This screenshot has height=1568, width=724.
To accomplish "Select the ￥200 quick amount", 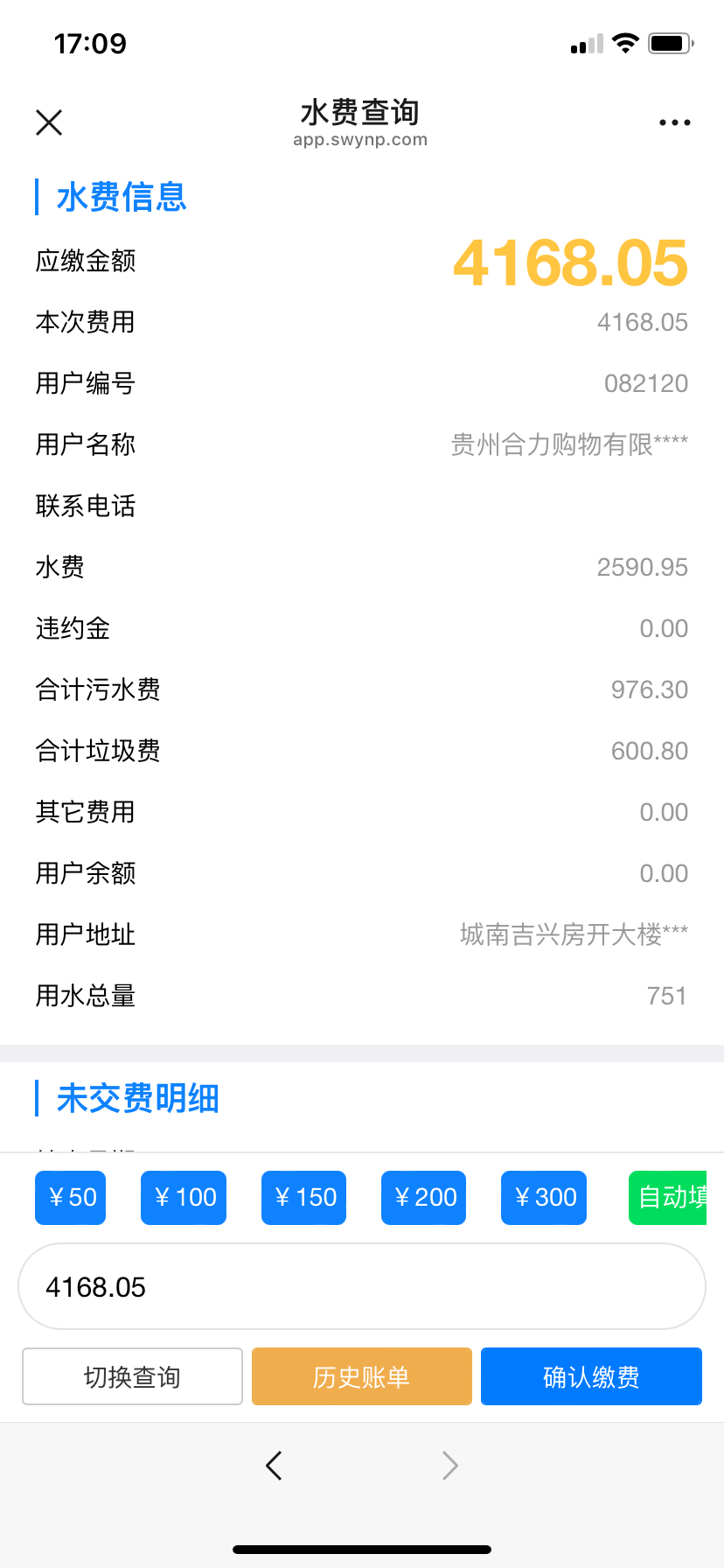I will [424, 1197].
